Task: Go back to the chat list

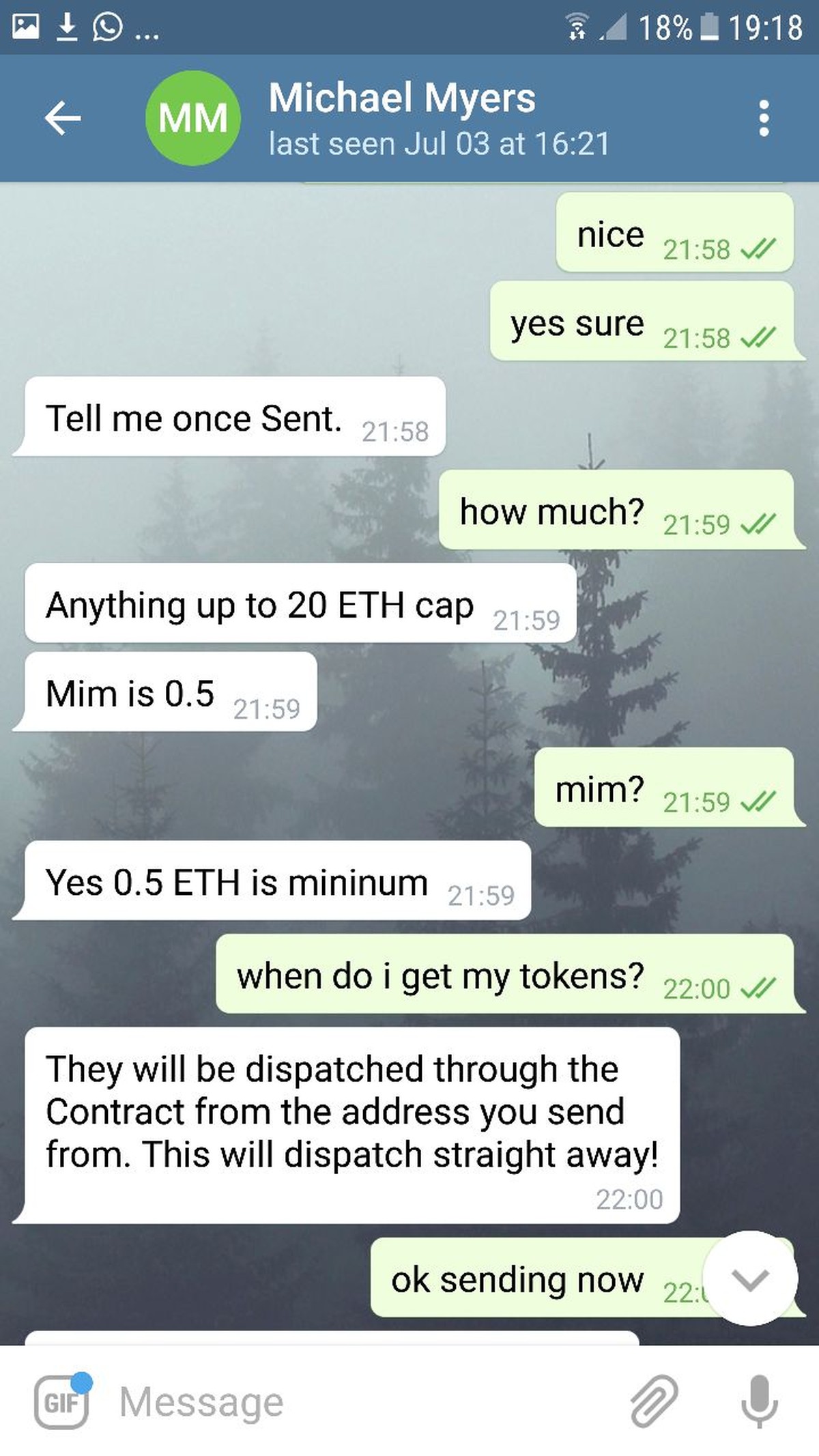Action: click(63, 118)
